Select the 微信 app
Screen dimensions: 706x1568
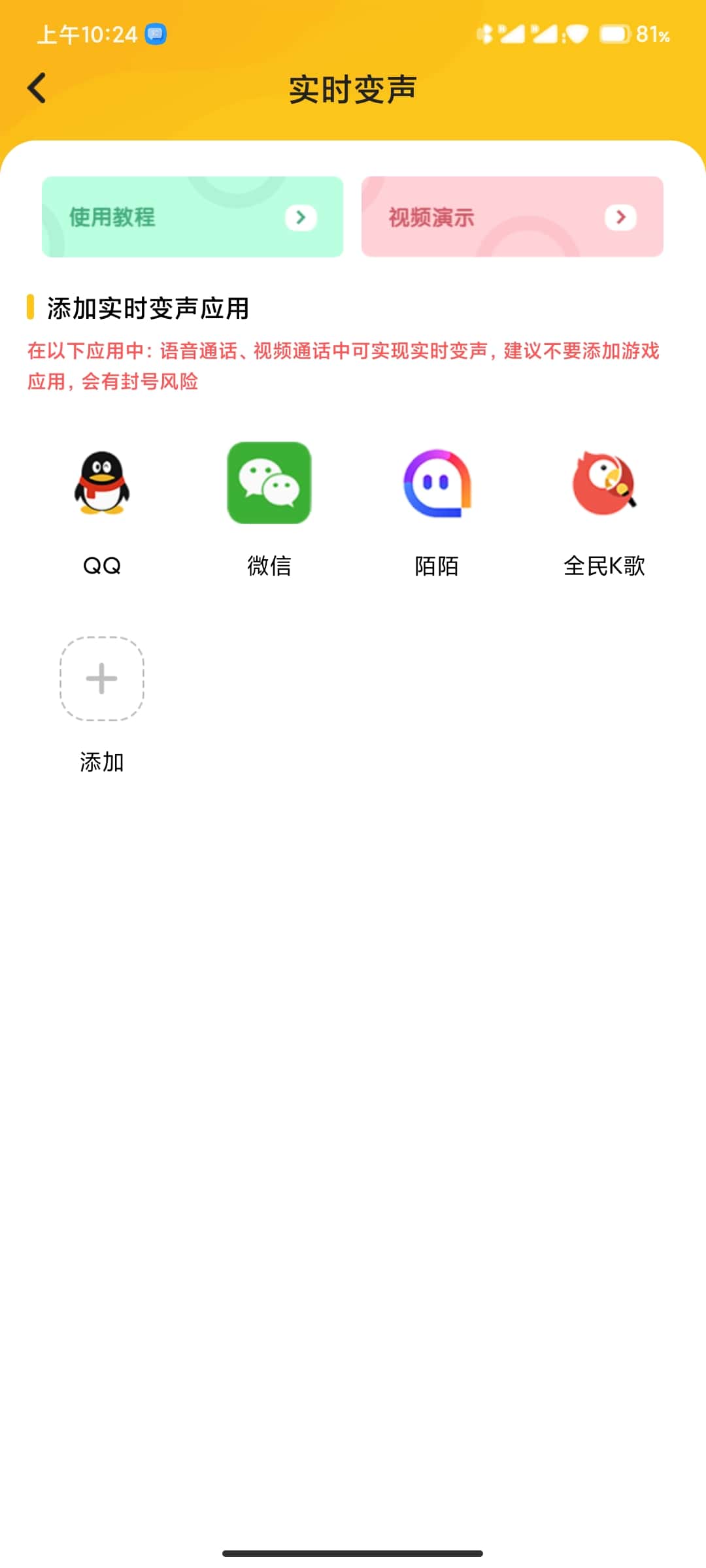(x=269, y=483)
